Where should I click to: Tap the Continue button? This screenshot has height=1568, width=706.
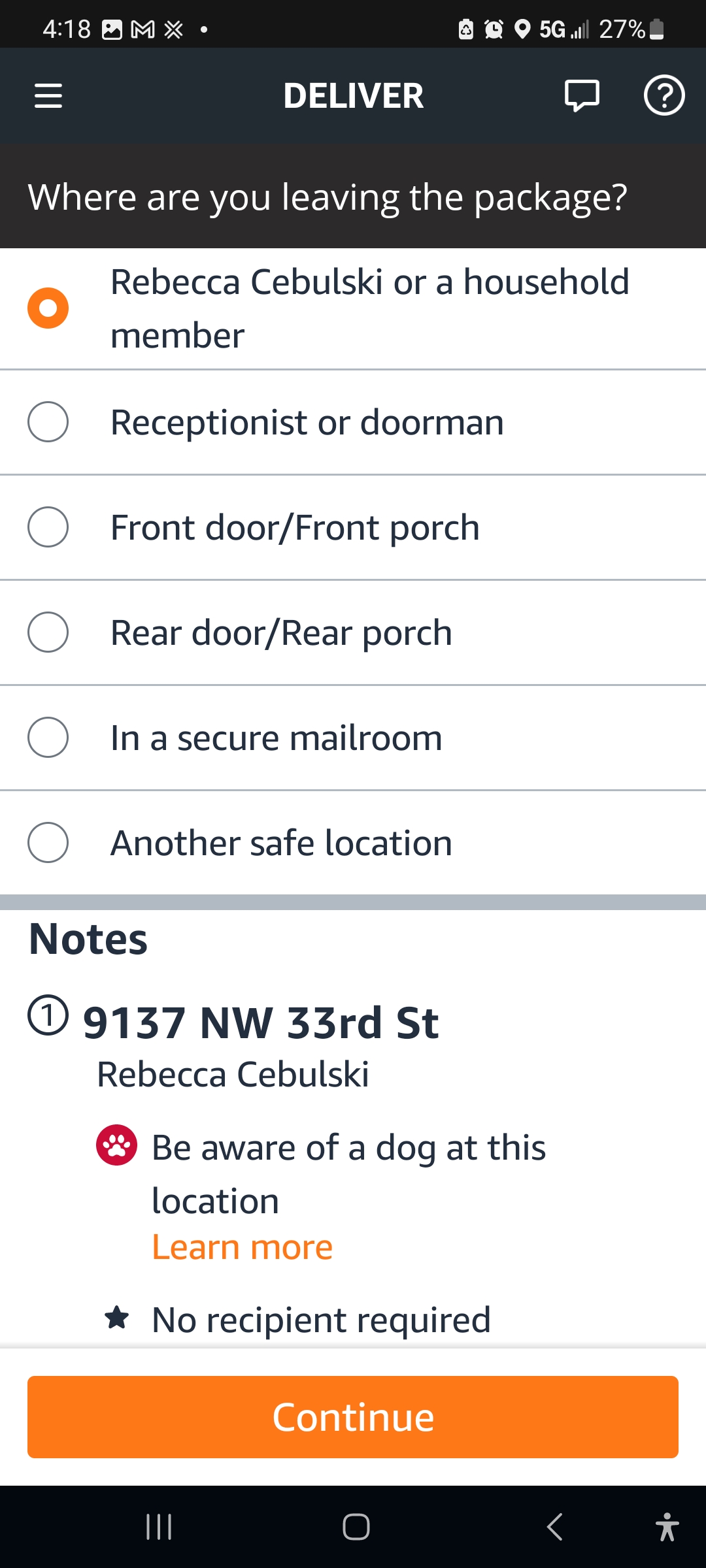[x=353, y=1417]
